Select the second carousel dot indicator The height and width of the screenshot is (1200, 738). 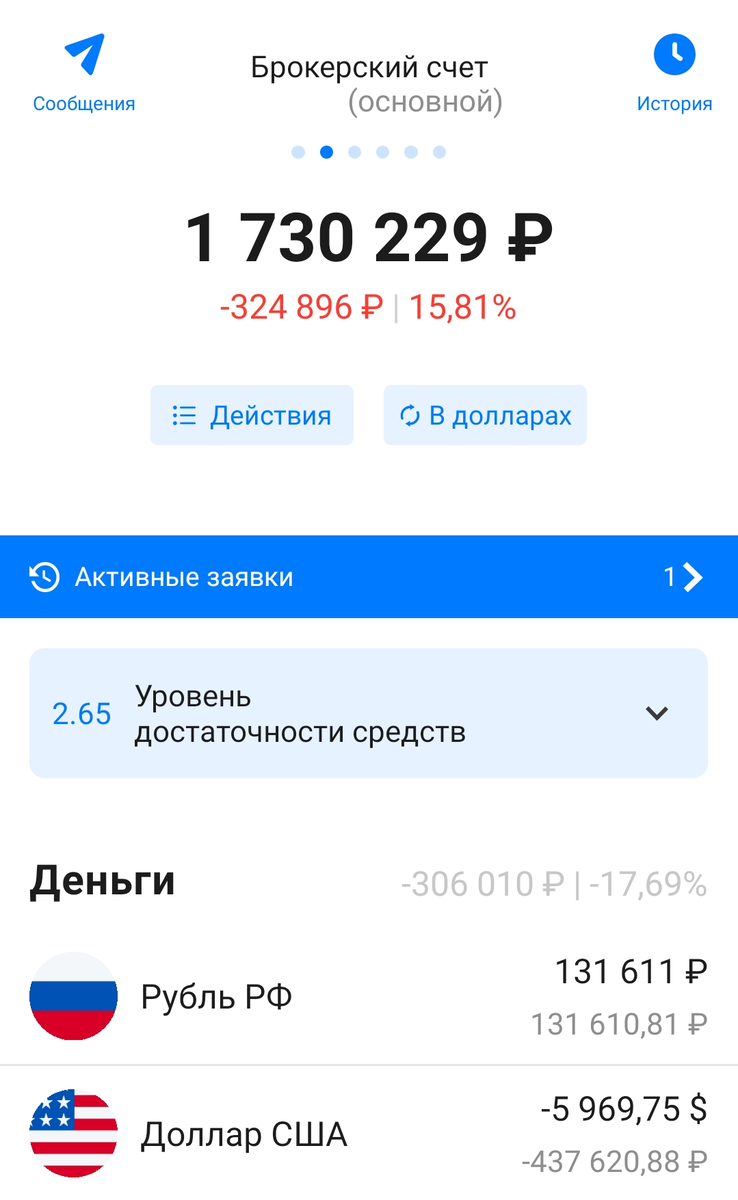pos(326,152)
